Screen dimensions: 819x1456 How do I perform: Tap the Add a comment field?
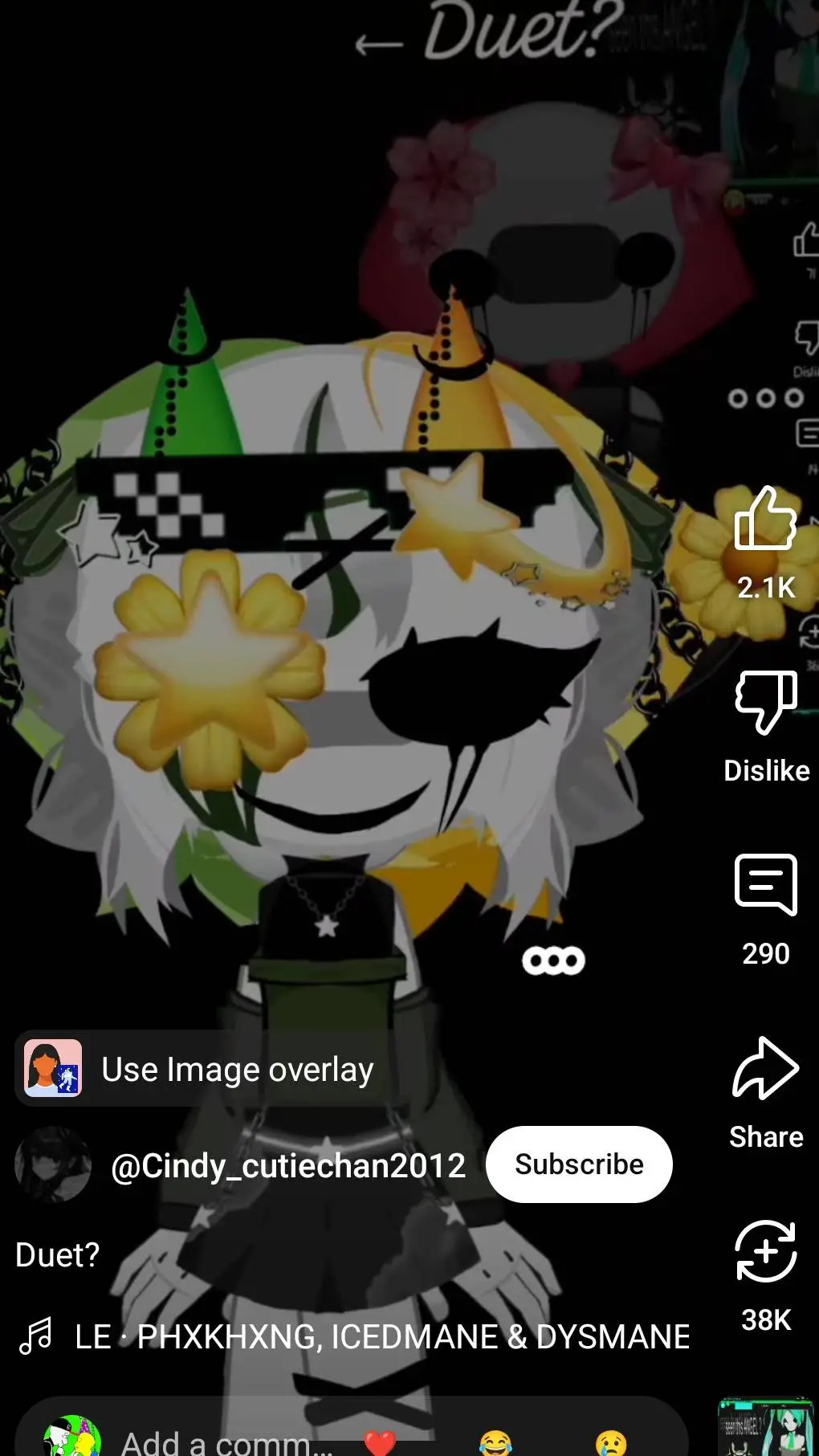226,1443
